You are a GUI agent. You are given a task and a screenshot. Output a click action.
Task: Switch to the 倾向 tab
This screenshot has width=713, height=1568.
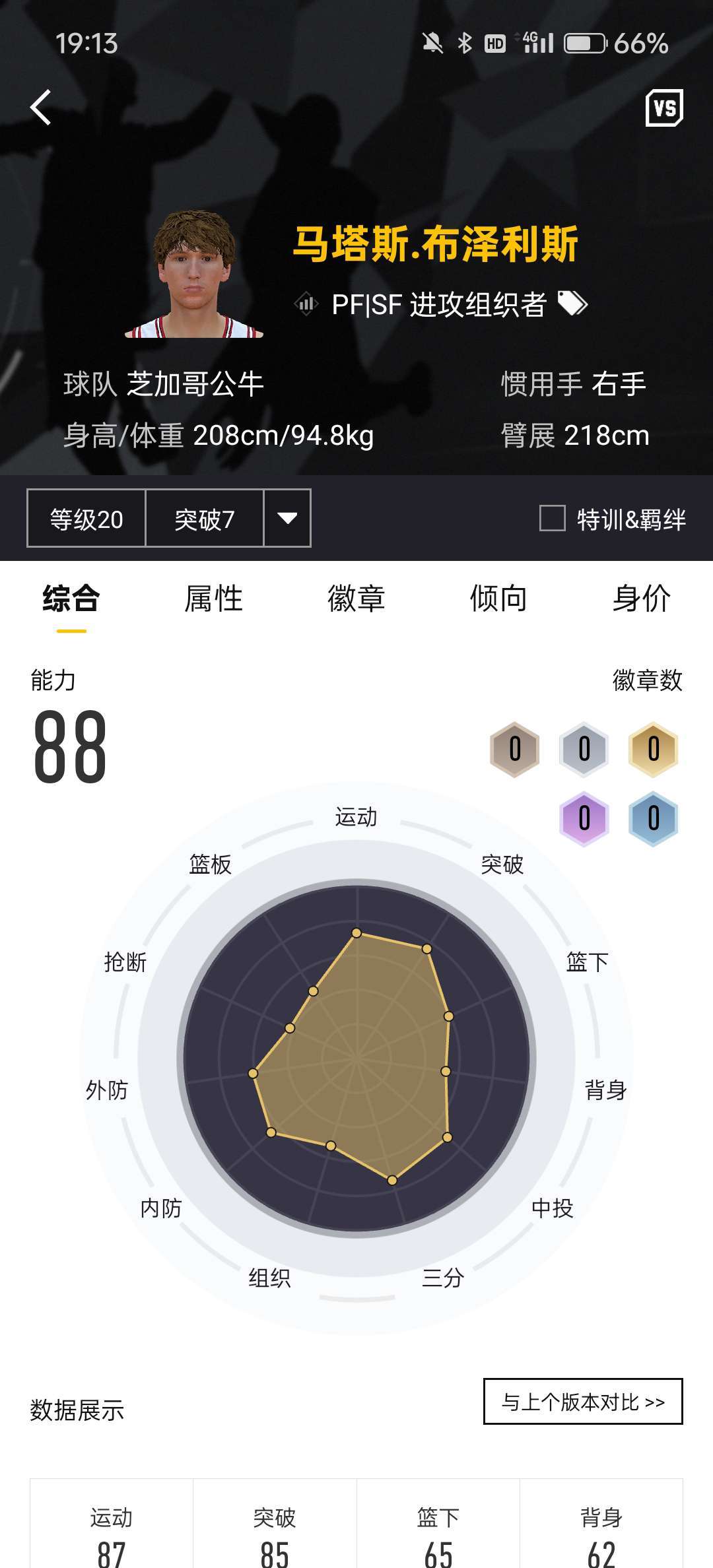(499, 599)
